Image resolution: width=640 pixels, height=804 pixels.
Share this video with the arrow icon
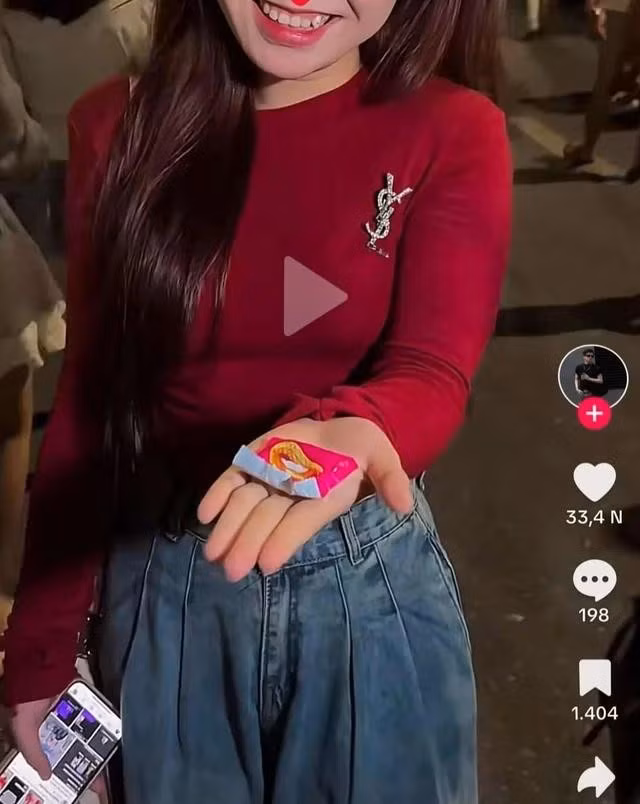coord(596,776)
